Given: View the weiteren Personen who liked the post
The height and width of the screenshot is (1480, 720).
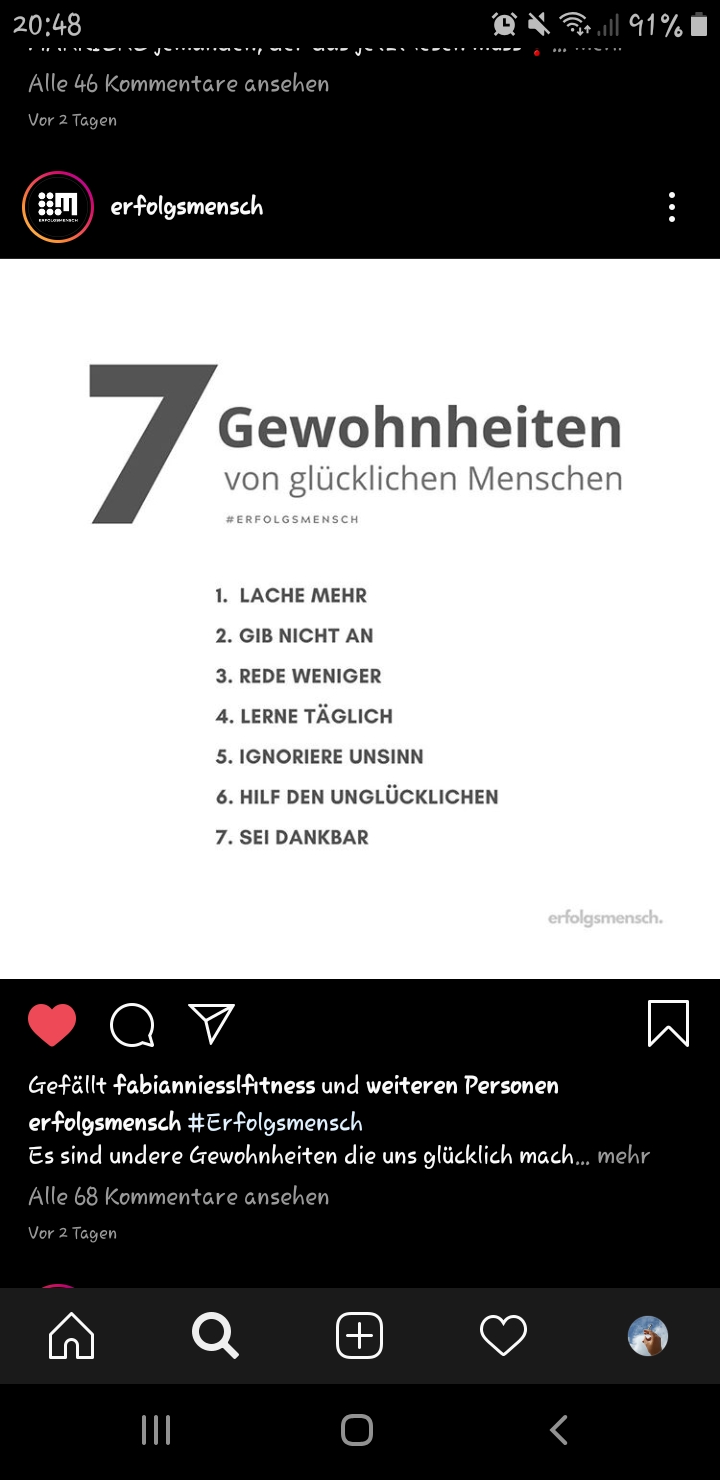Looking at the screenshot, I should click(462, 1085).
